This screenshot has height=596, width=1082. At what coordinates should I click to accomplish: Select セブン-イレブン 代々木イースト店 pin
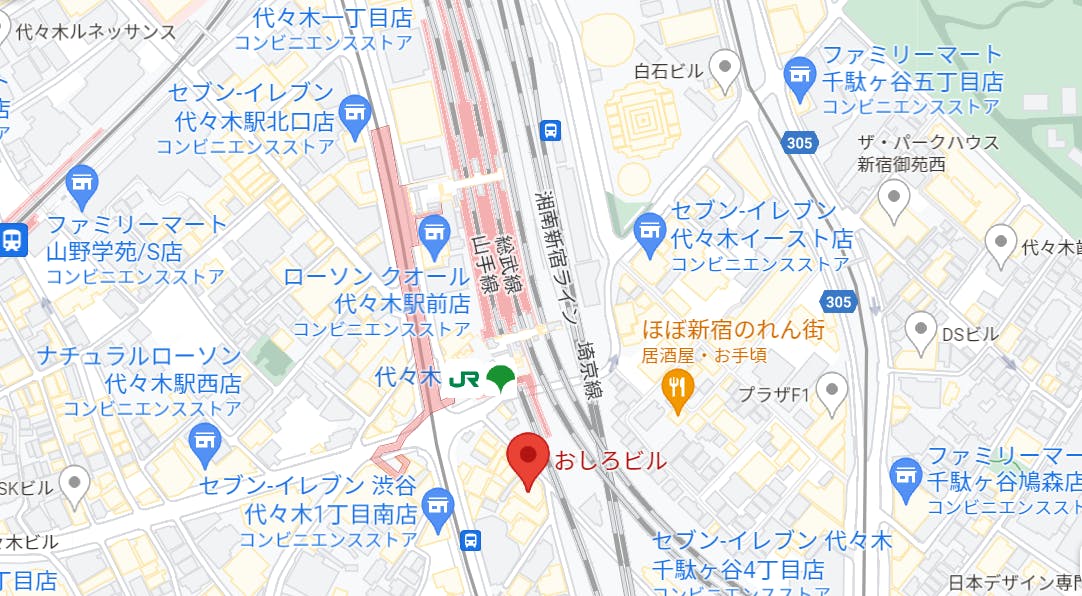pos(649,235)
